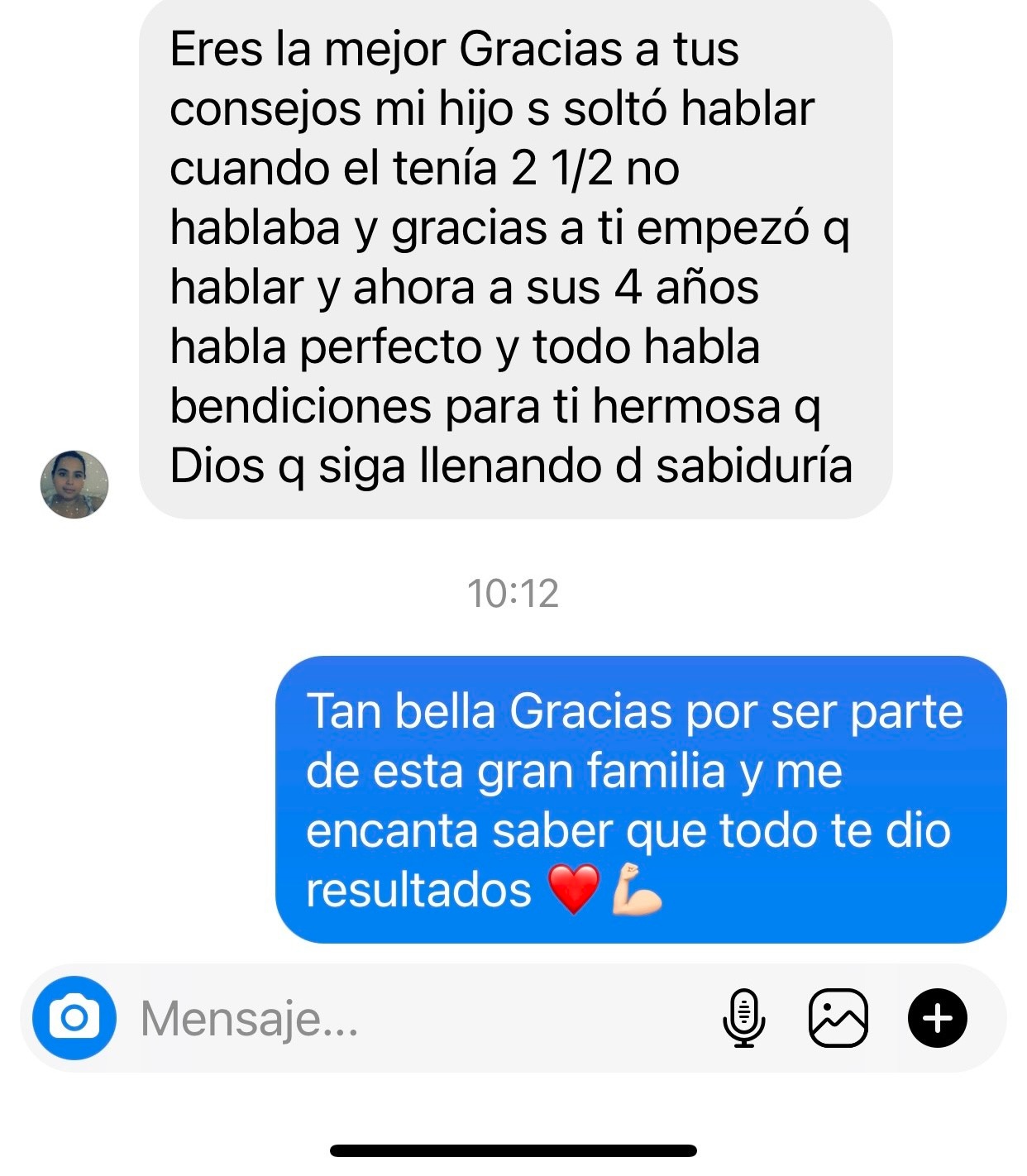Viewport: 1027px width, 1176px height.
Task: Open the plus menu for more options
Action: pyautogui.click(x=937, y=1018)
